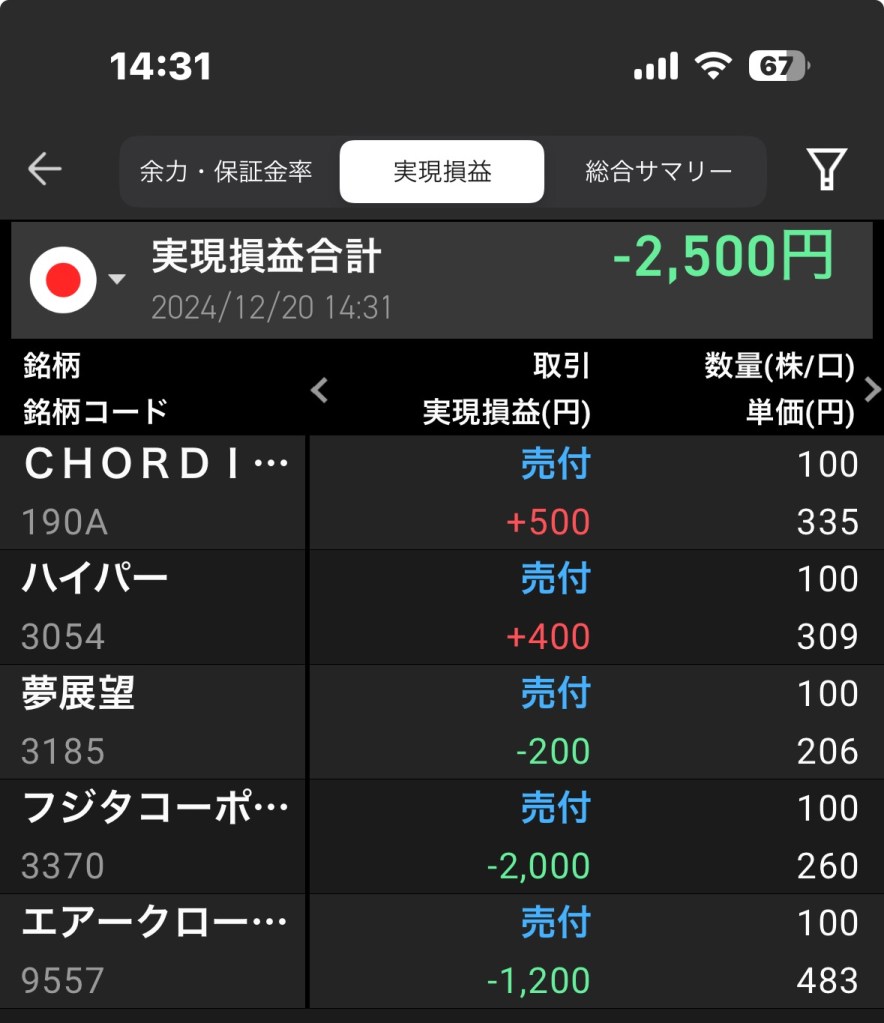This screenshot has width=884, height=1023.
Task: Switch to 総合サマリー tab
Action: click(x=658, y=172)
